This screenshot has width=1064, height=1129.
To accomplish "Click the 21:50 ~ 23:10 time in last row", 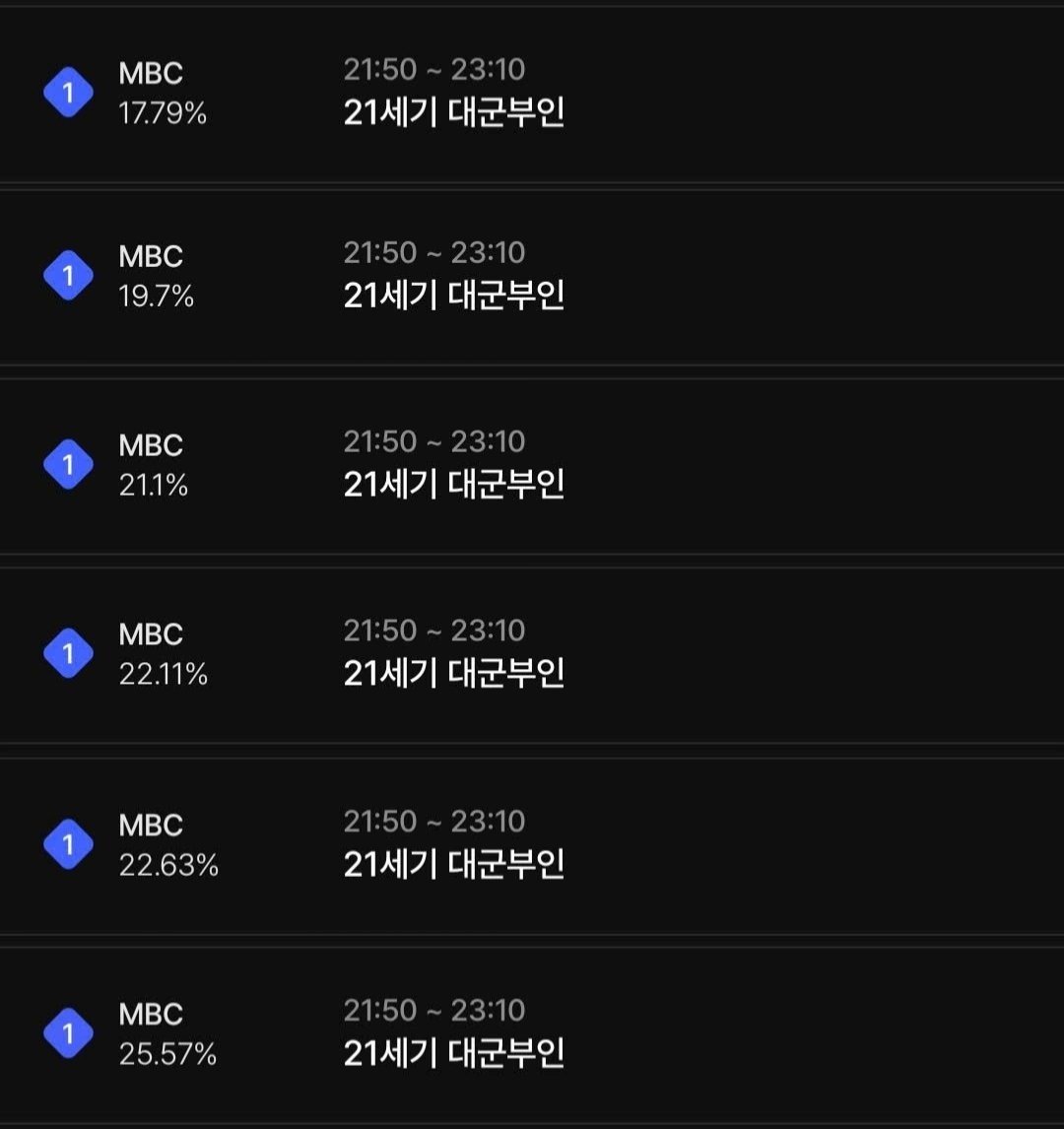I will [x=434, y=1010].
